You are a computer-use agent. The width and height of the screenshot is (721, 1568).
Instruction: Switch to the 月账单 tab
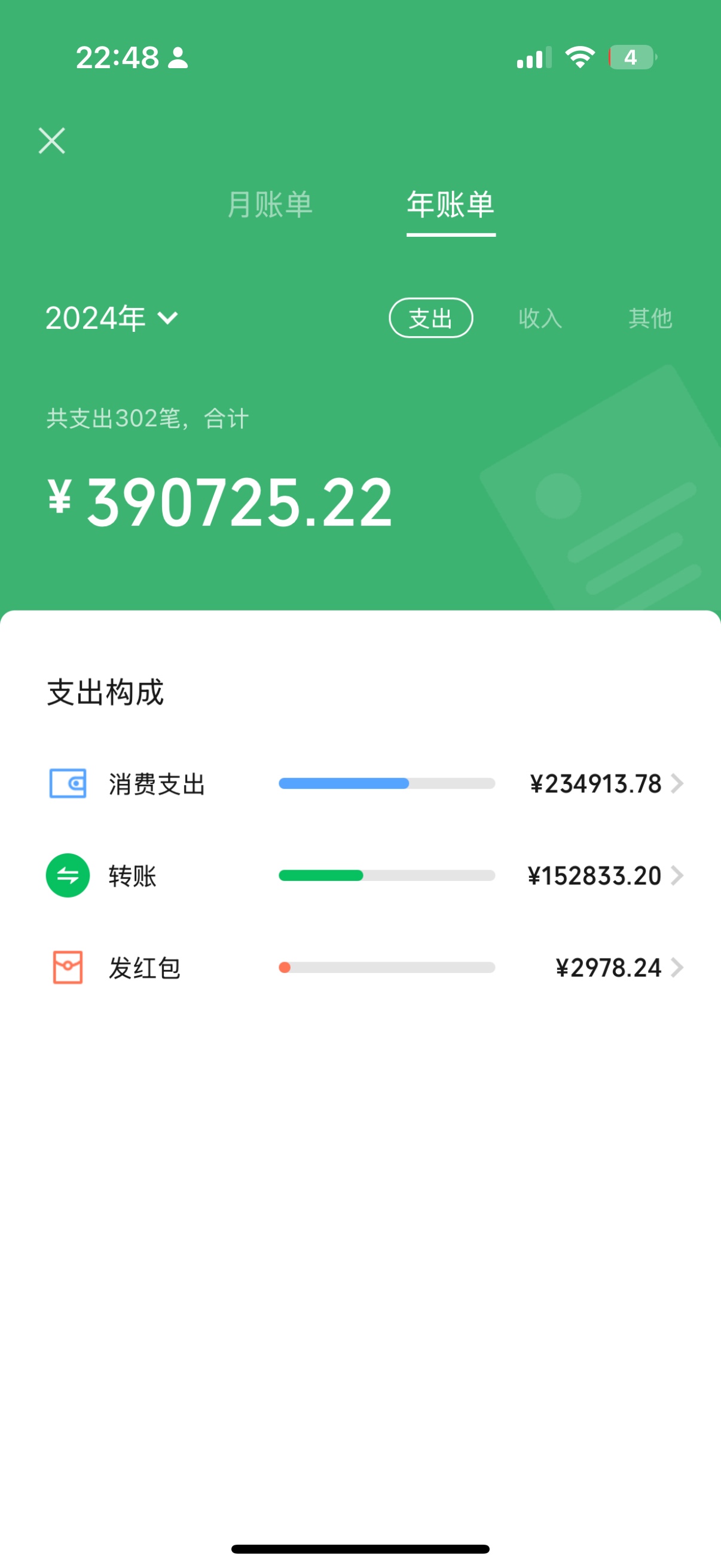[x=270, y=205]
